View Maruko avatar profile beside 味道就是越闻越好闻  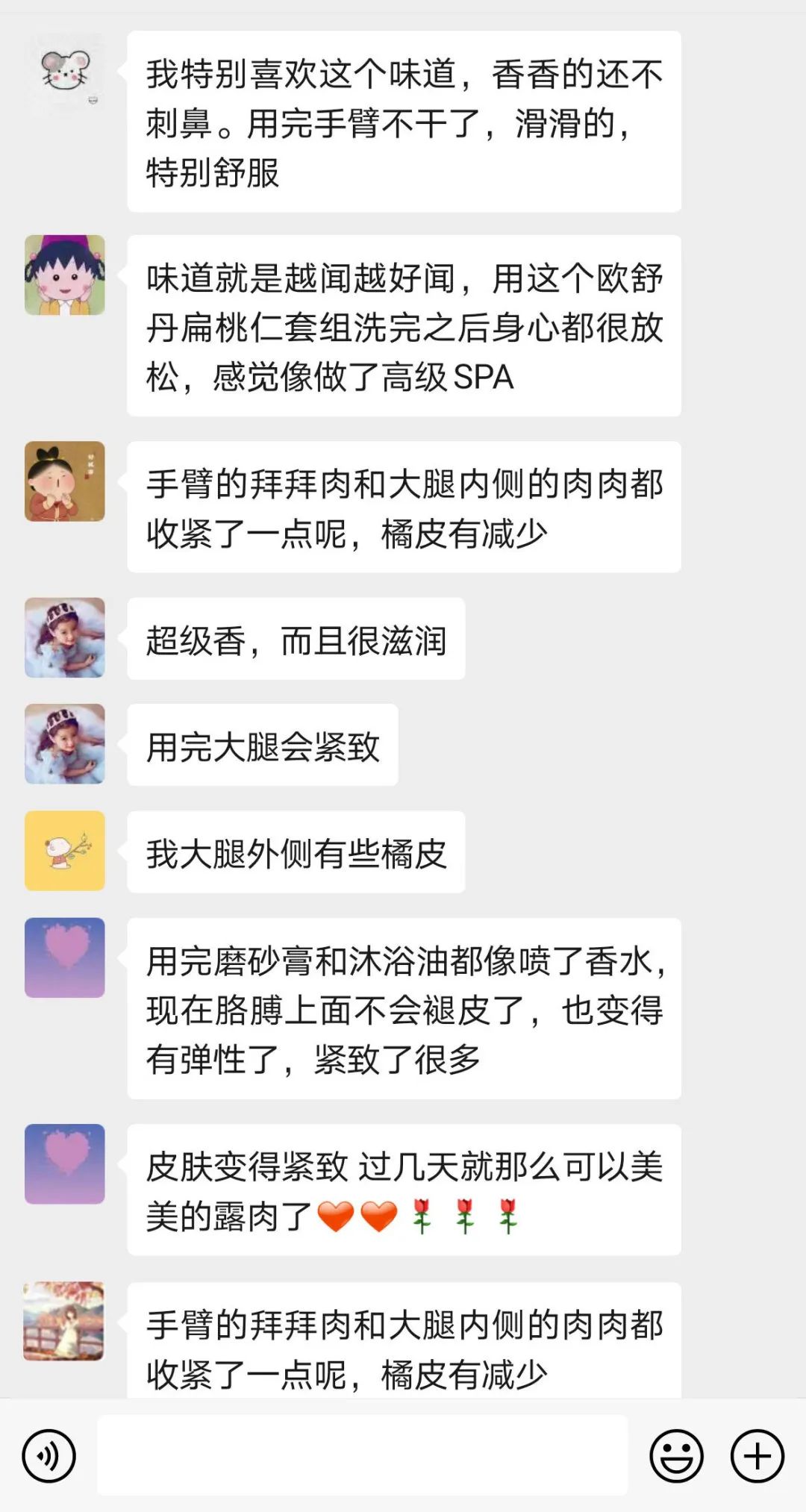click(x=65, y=275)
